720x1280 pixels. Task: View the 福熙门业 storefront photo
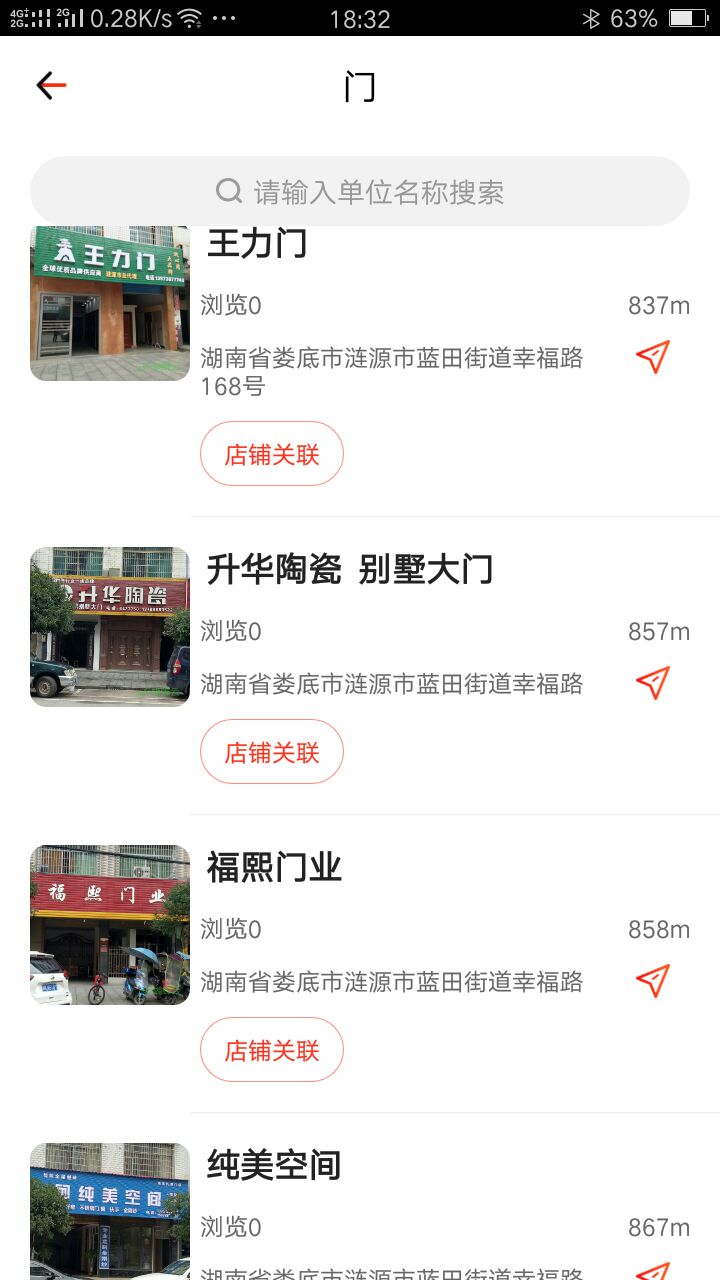[x=110, y=925]
